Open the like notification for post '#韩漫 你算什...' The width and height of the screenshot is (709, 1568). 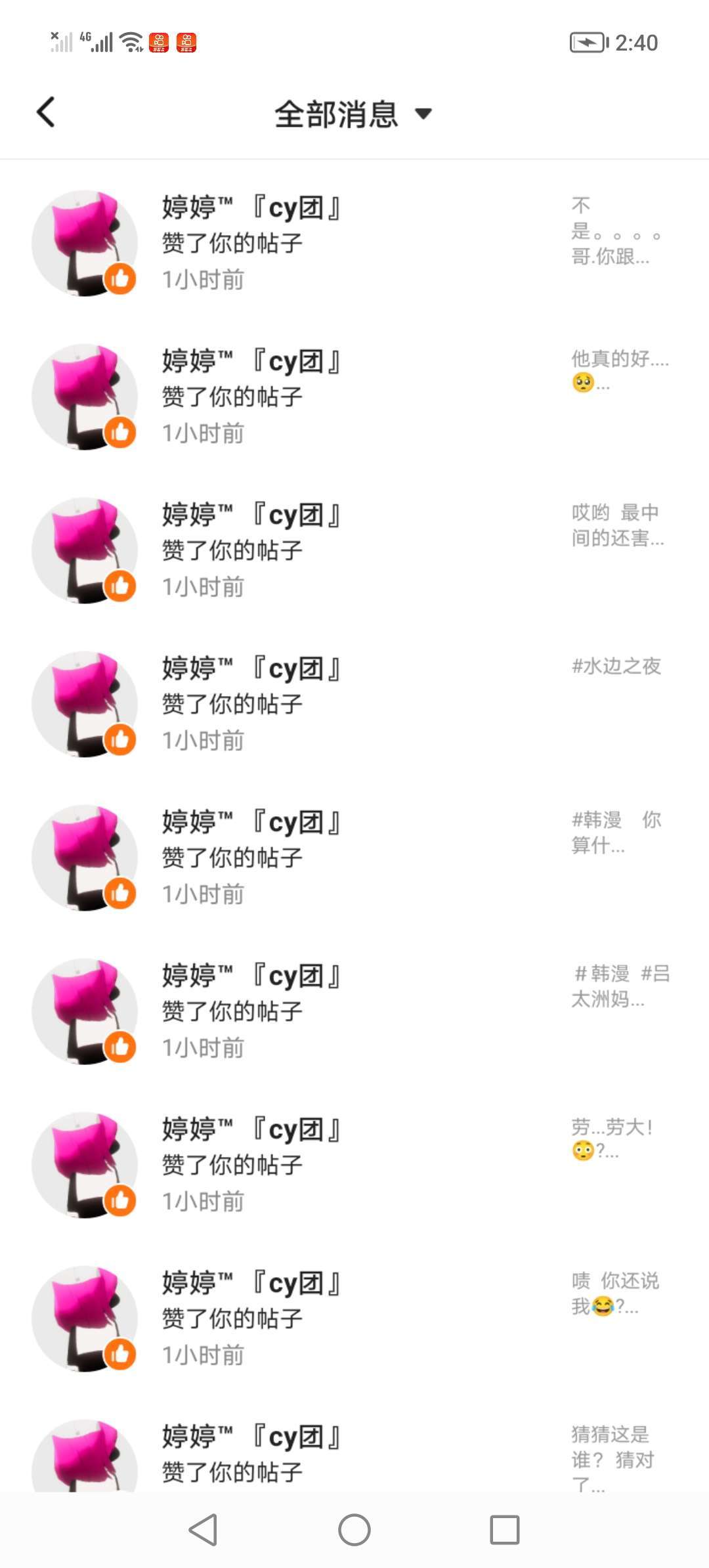[x=354, y=858]
